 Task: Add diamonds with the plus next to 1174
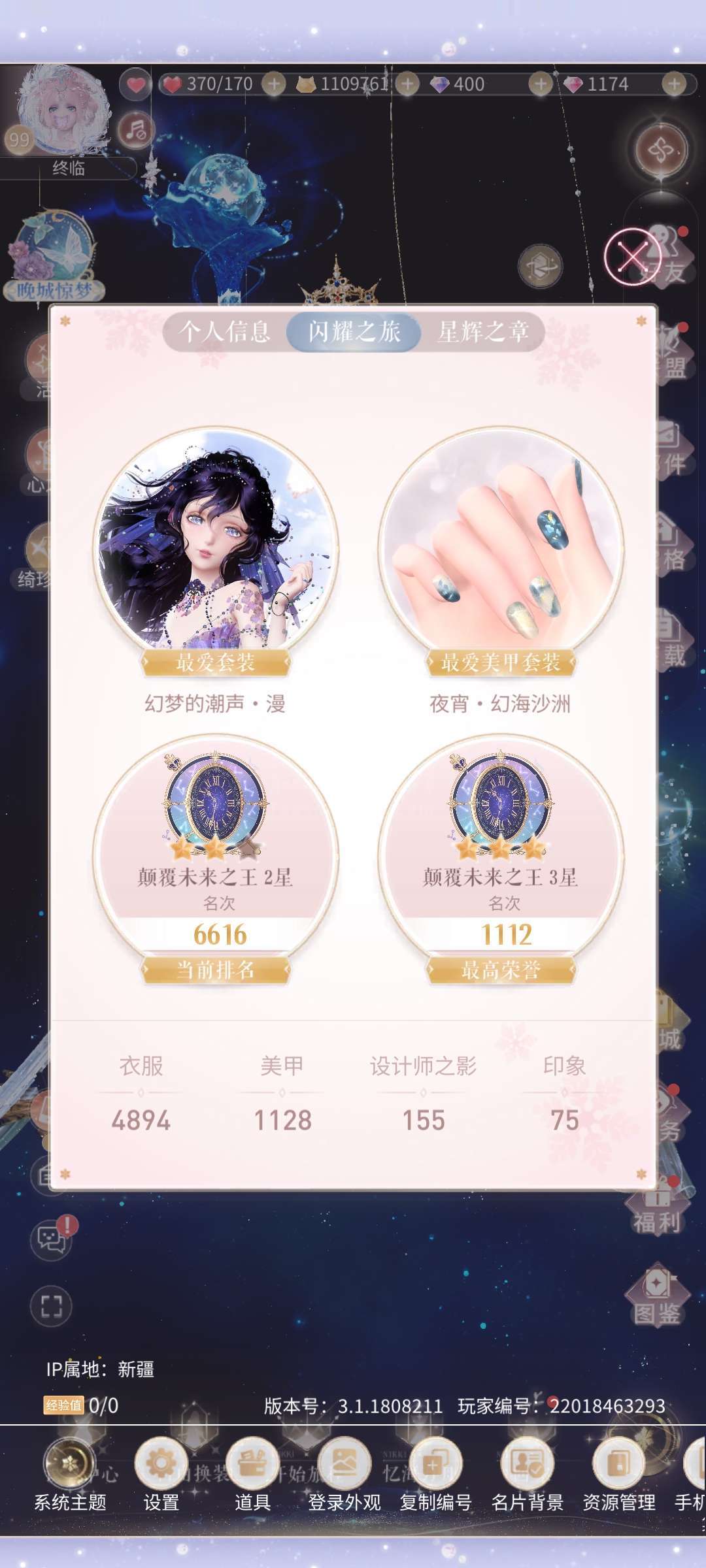point(674,84)
